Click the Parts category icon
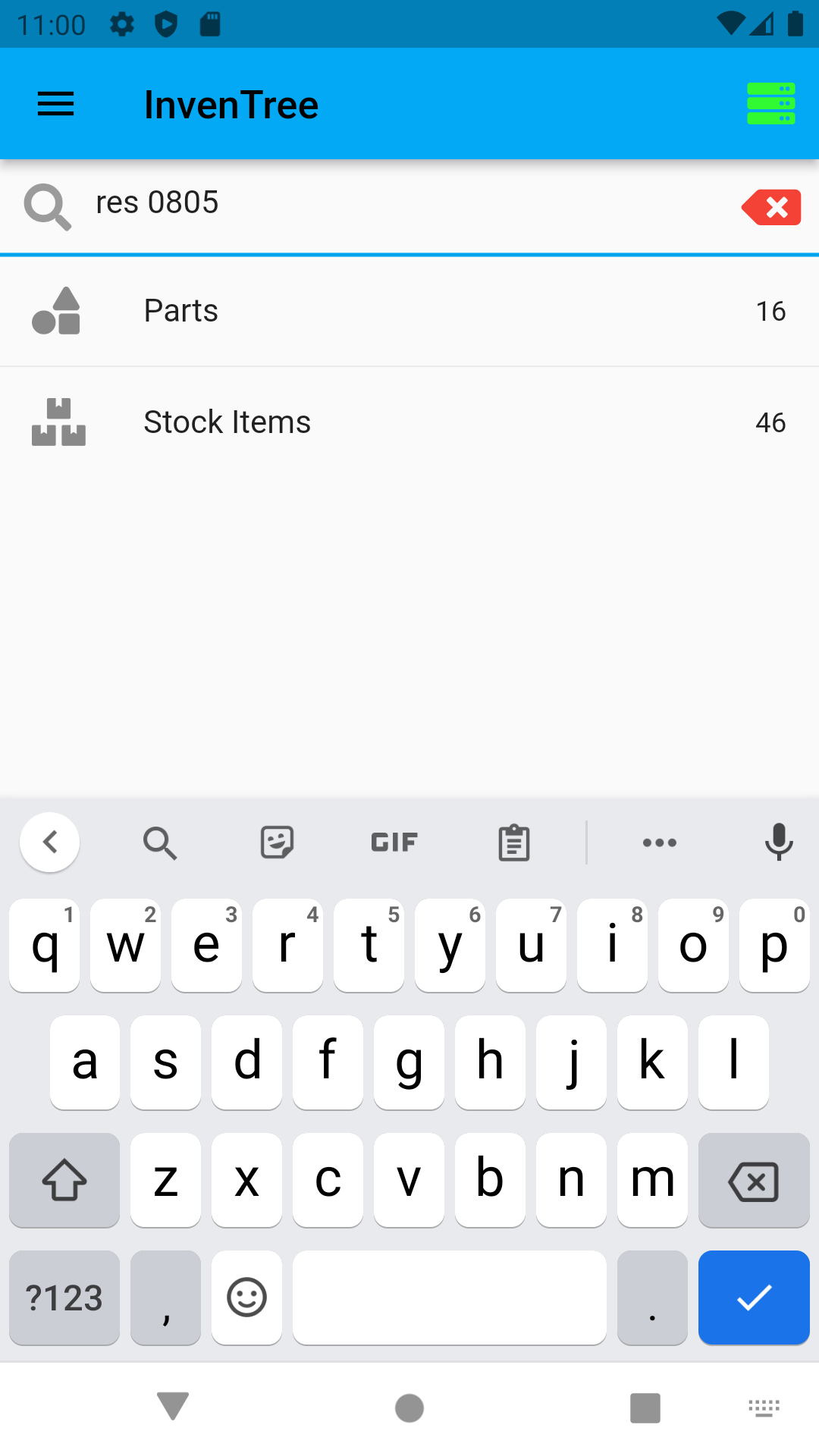 (55, 310)
